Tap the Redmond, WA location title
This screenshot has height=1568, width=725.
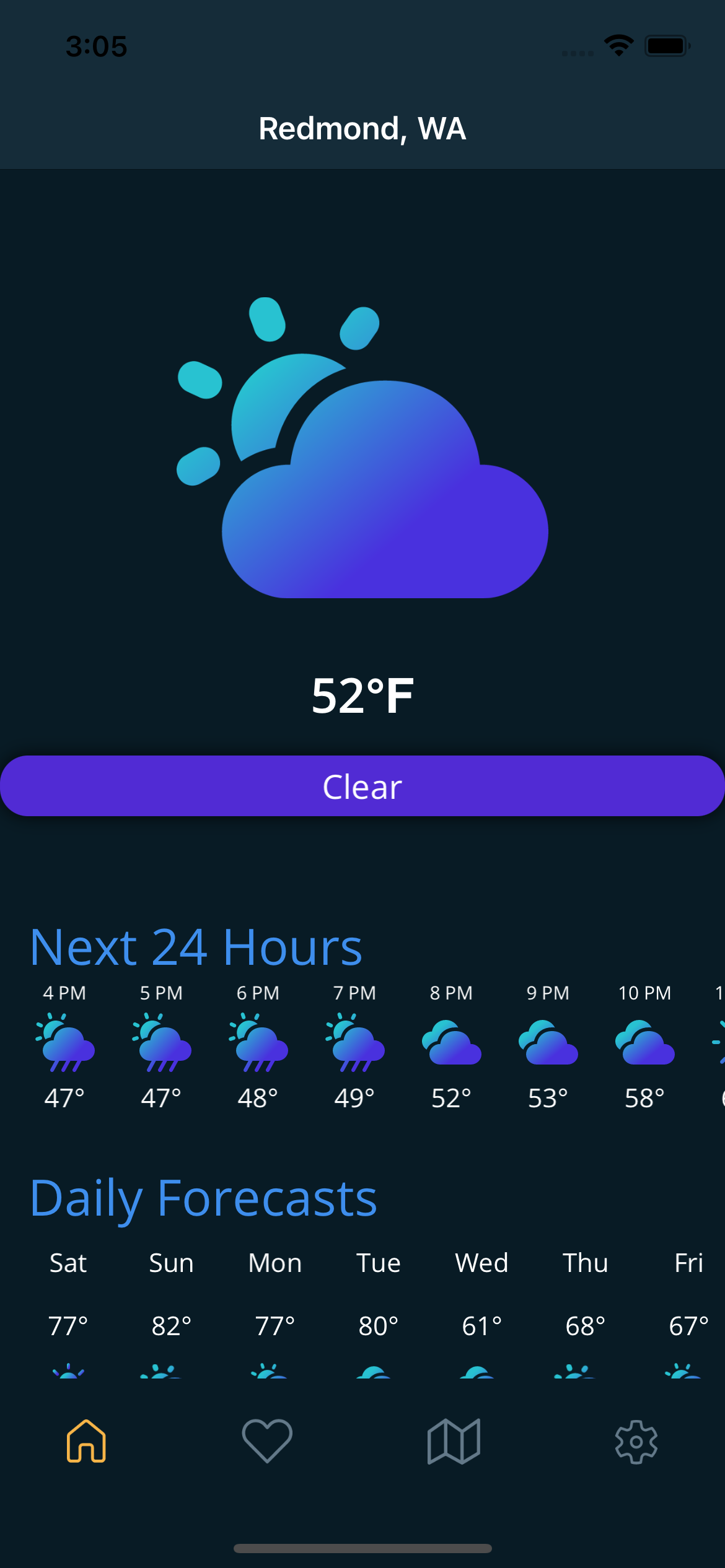[362, 129]
